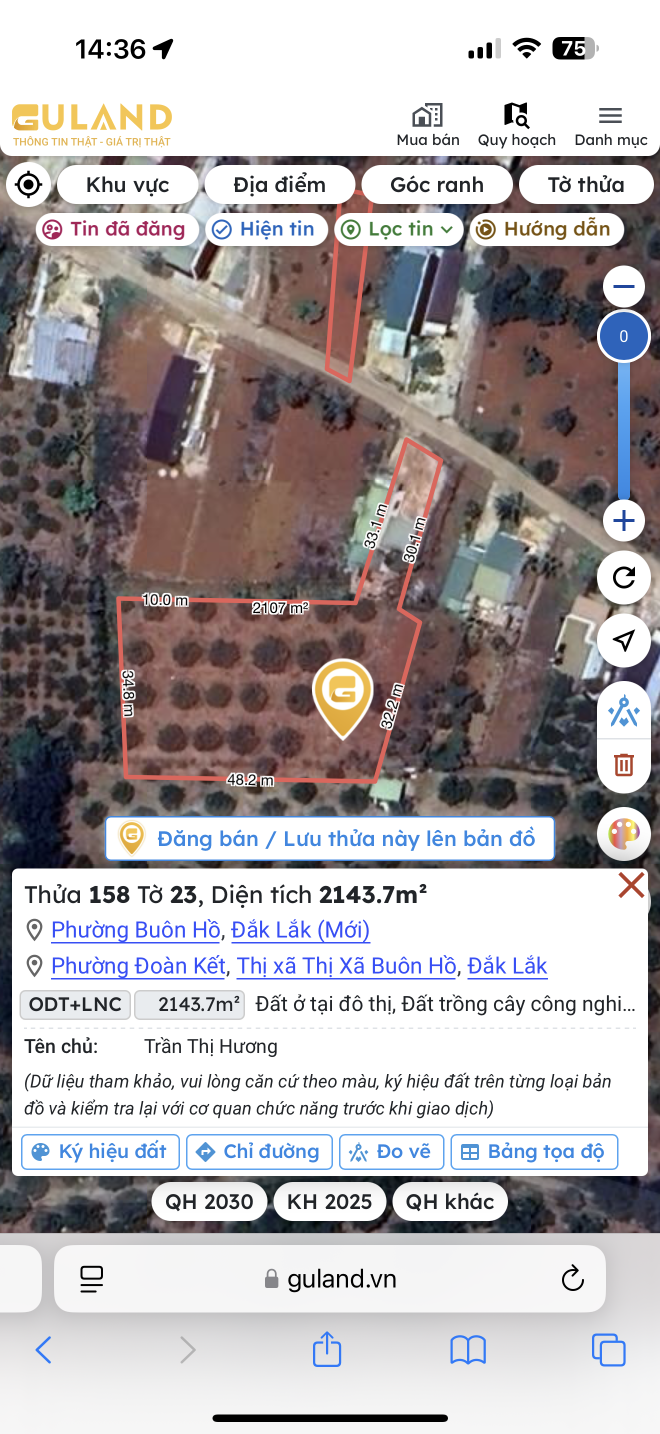Open the Bảng tọa độ coordinate table
660x1434 pixels.
(x=534, y=1152)
